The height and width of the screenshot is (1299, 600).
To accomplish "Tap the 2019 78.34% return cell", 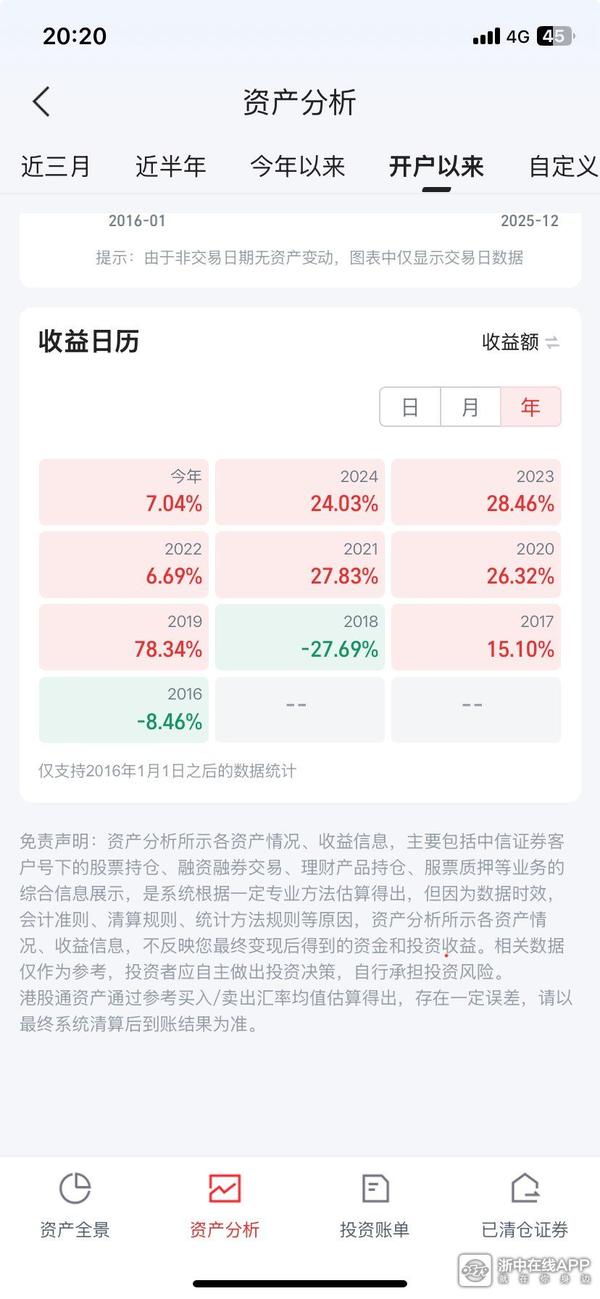I will click(124, 636).
